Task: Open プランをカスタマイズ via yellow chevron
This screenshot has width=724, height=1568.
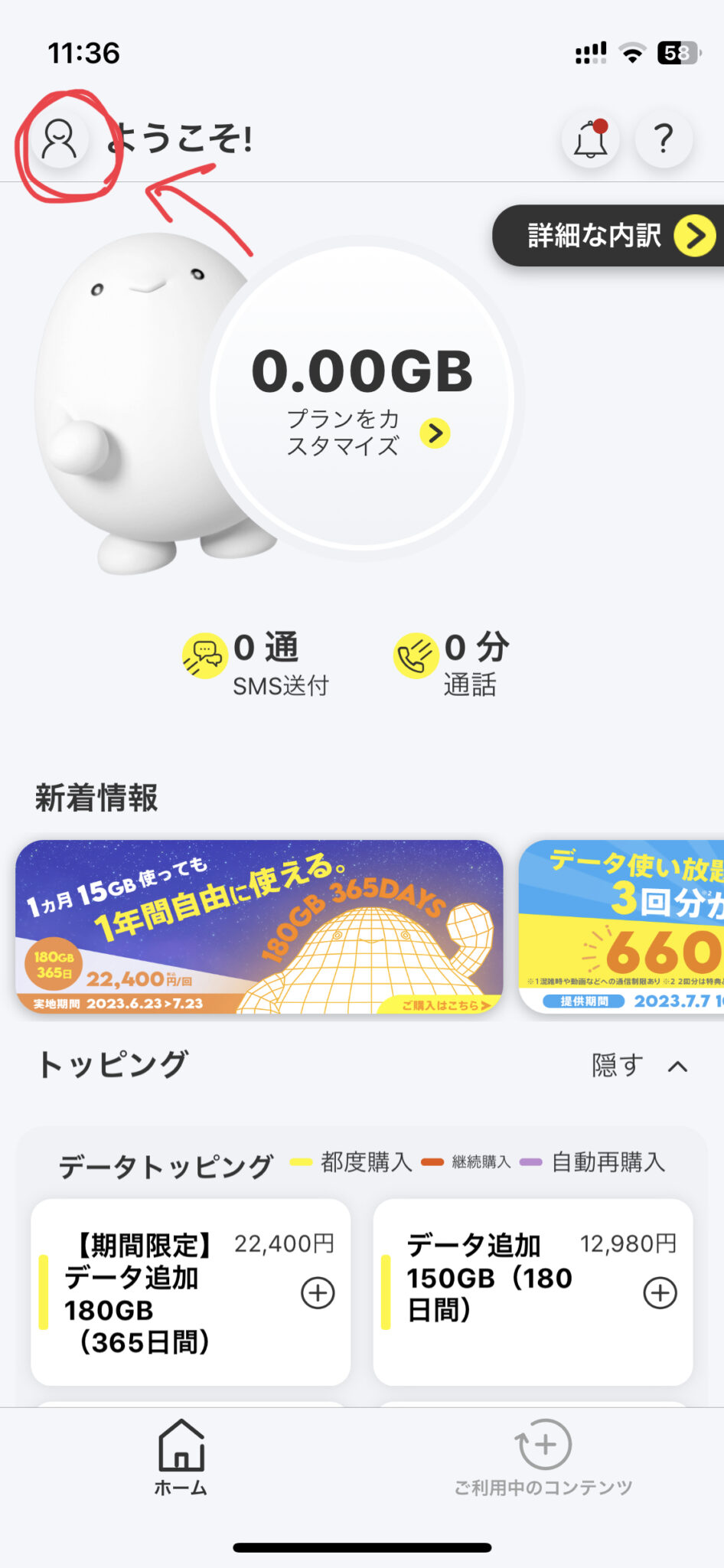Action: [x=435, y=435]
